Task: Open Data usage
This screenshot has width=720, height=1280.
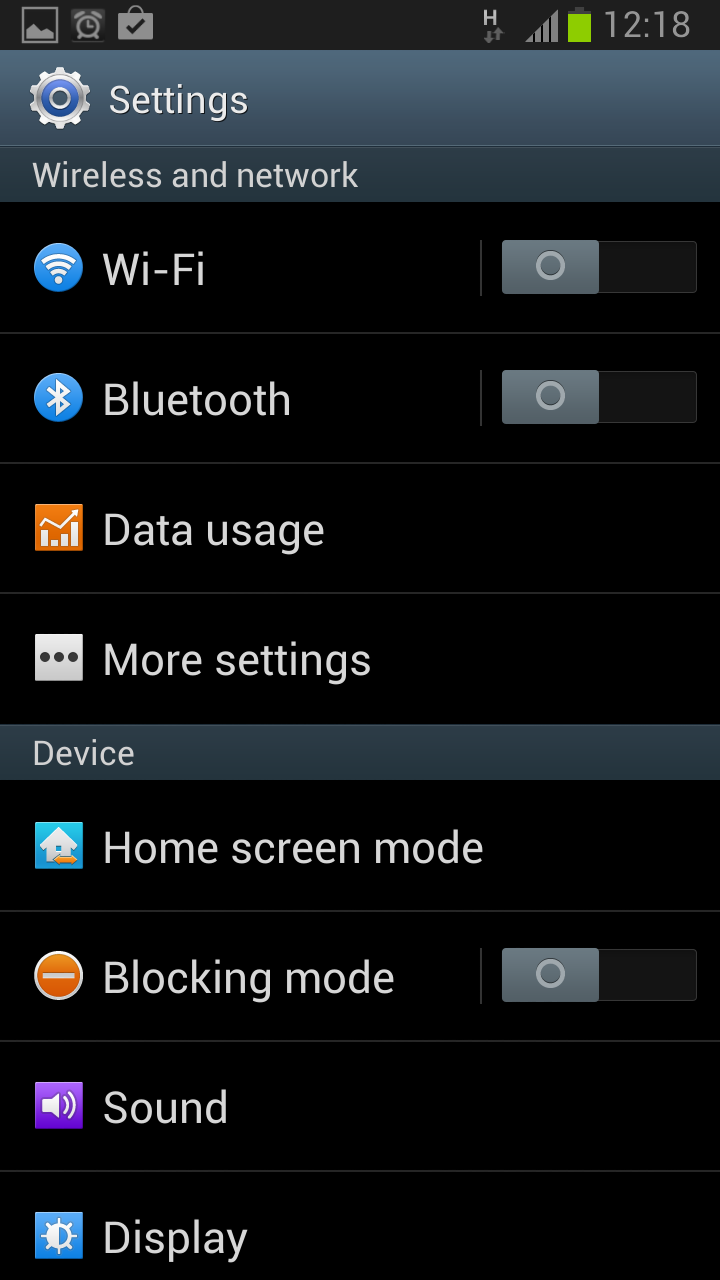Action: point(360,529)
